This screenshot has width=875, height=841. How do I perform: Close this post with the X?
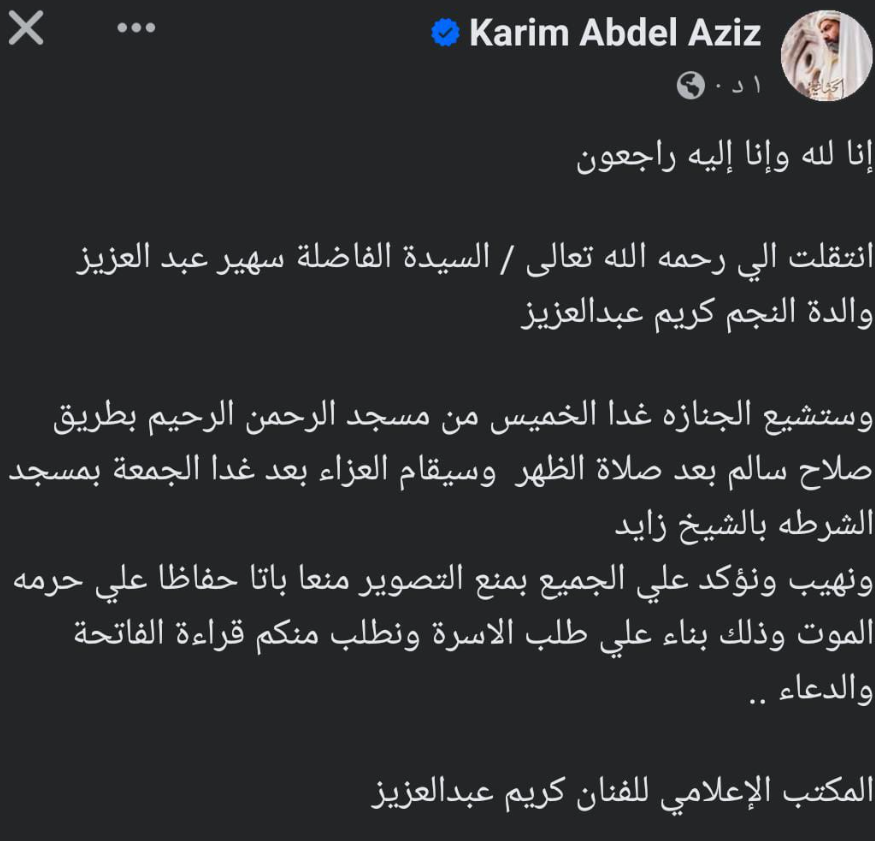click(26, 30)
